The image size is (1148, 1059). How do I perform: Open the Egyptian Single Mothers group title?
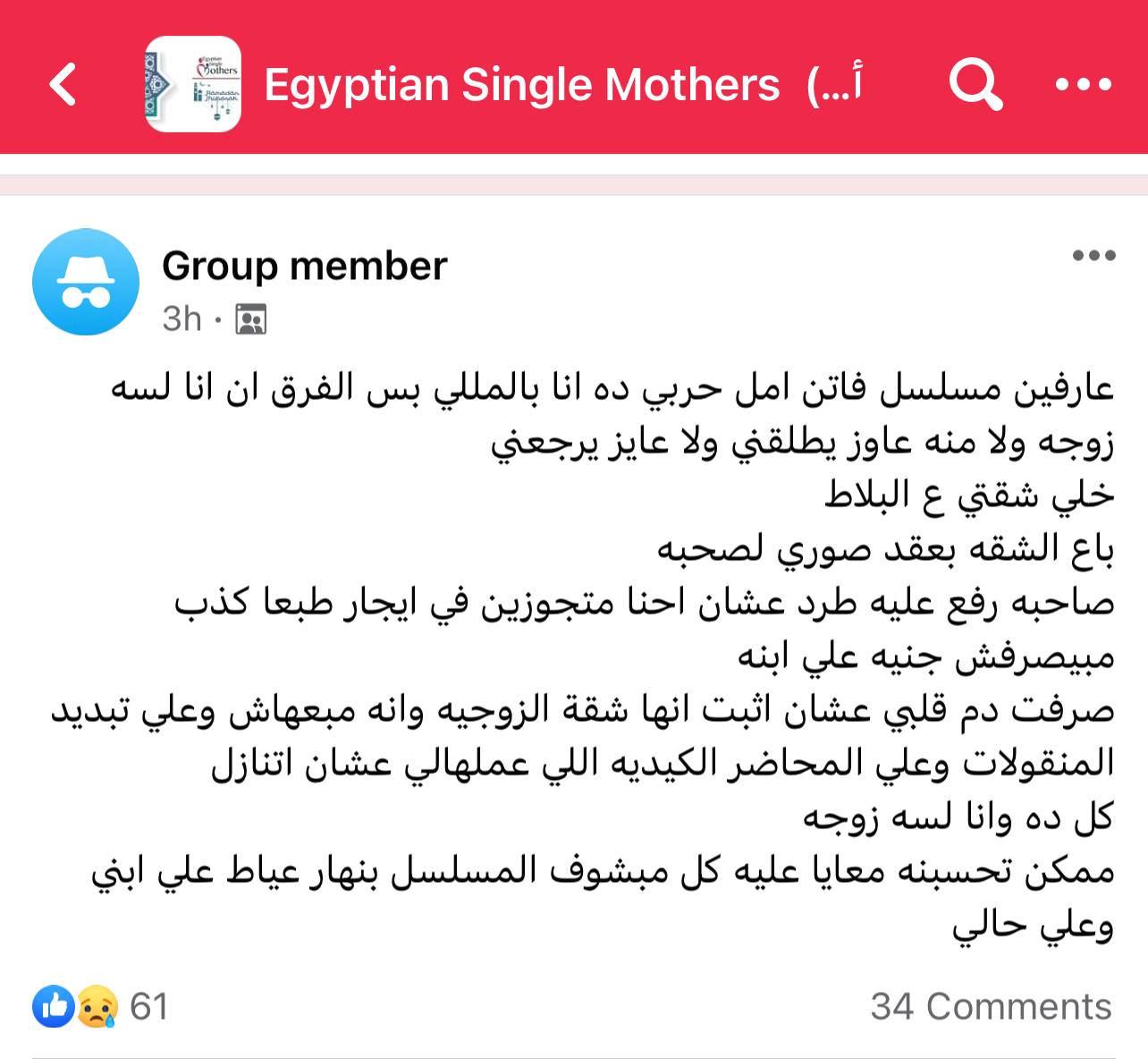tap(563, 86)
